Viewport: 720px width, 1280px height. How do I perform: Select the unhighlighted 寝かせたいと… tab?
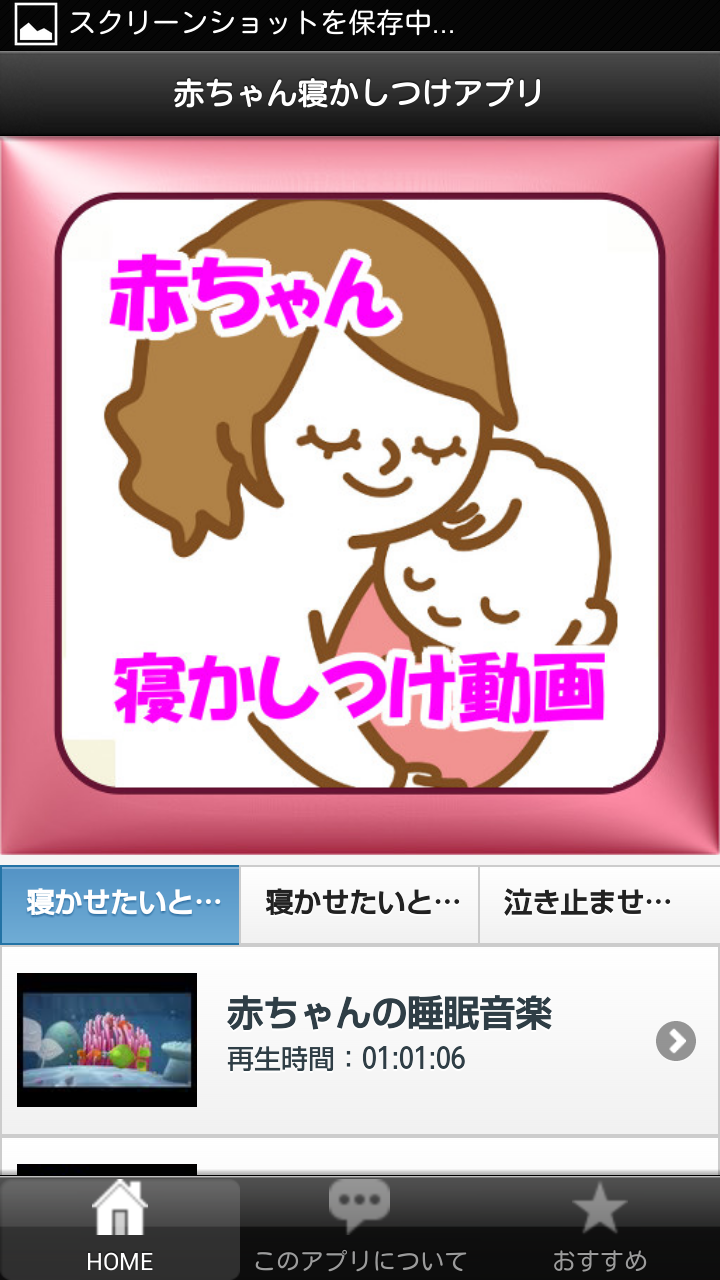pos(360,904)
